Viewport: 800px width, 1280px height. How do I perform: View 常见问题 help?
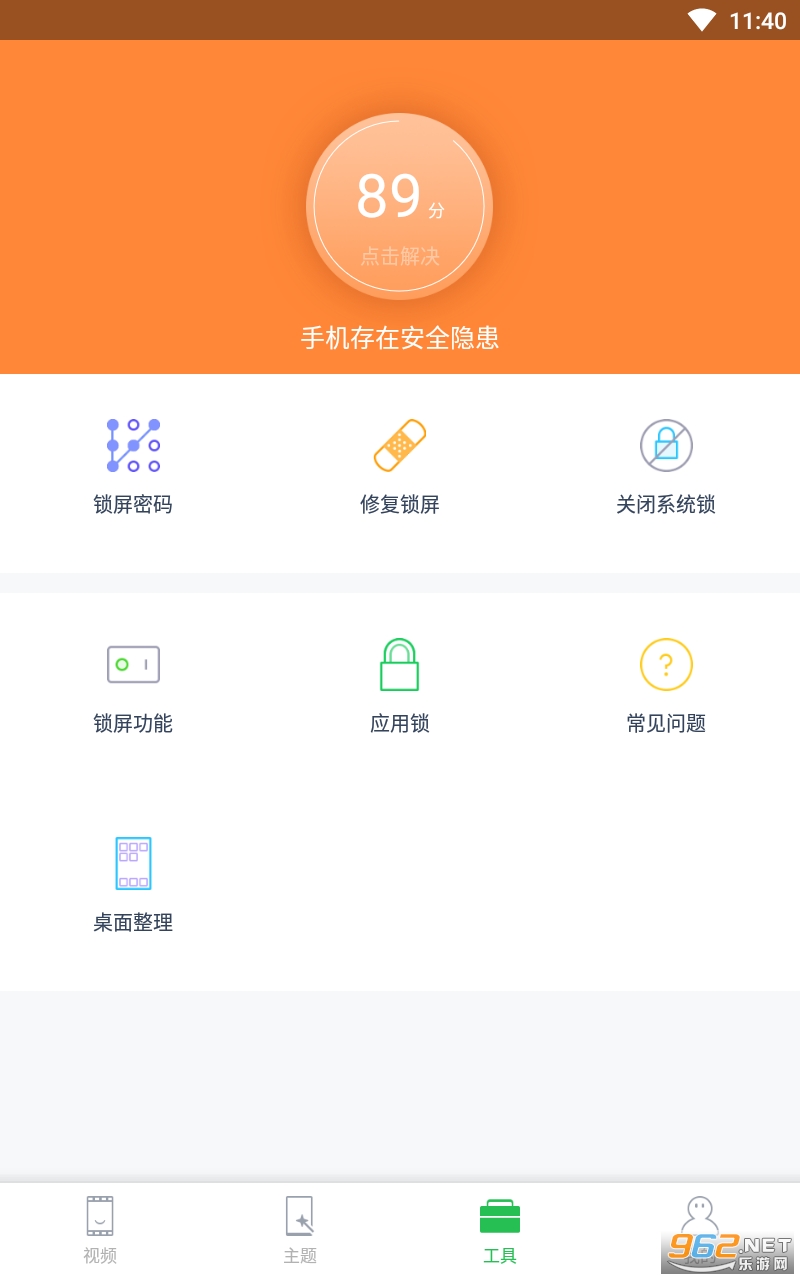pos(666,684)
